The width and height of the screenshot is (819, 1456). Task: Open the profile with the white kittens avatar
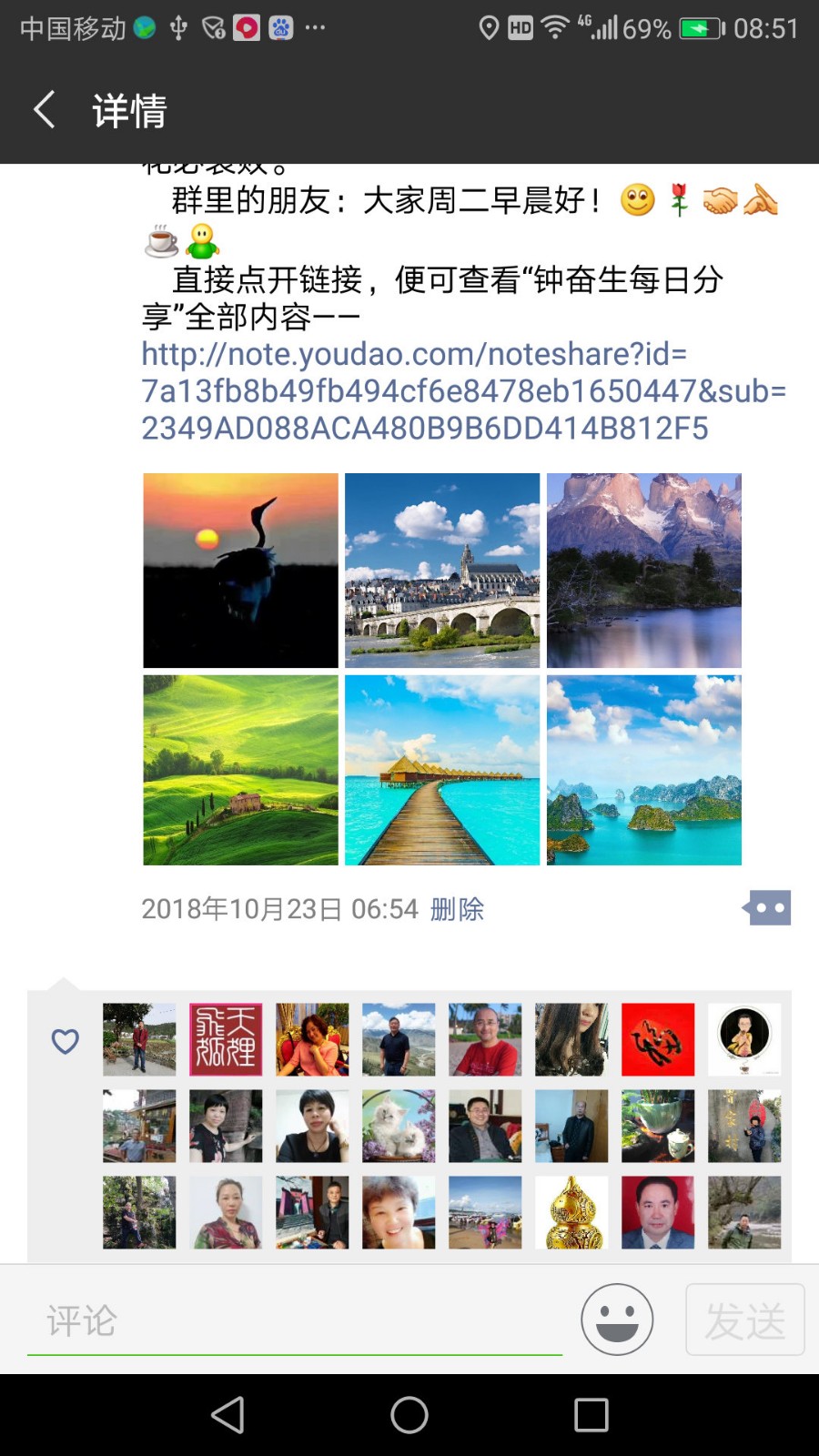coord(399,1127)
